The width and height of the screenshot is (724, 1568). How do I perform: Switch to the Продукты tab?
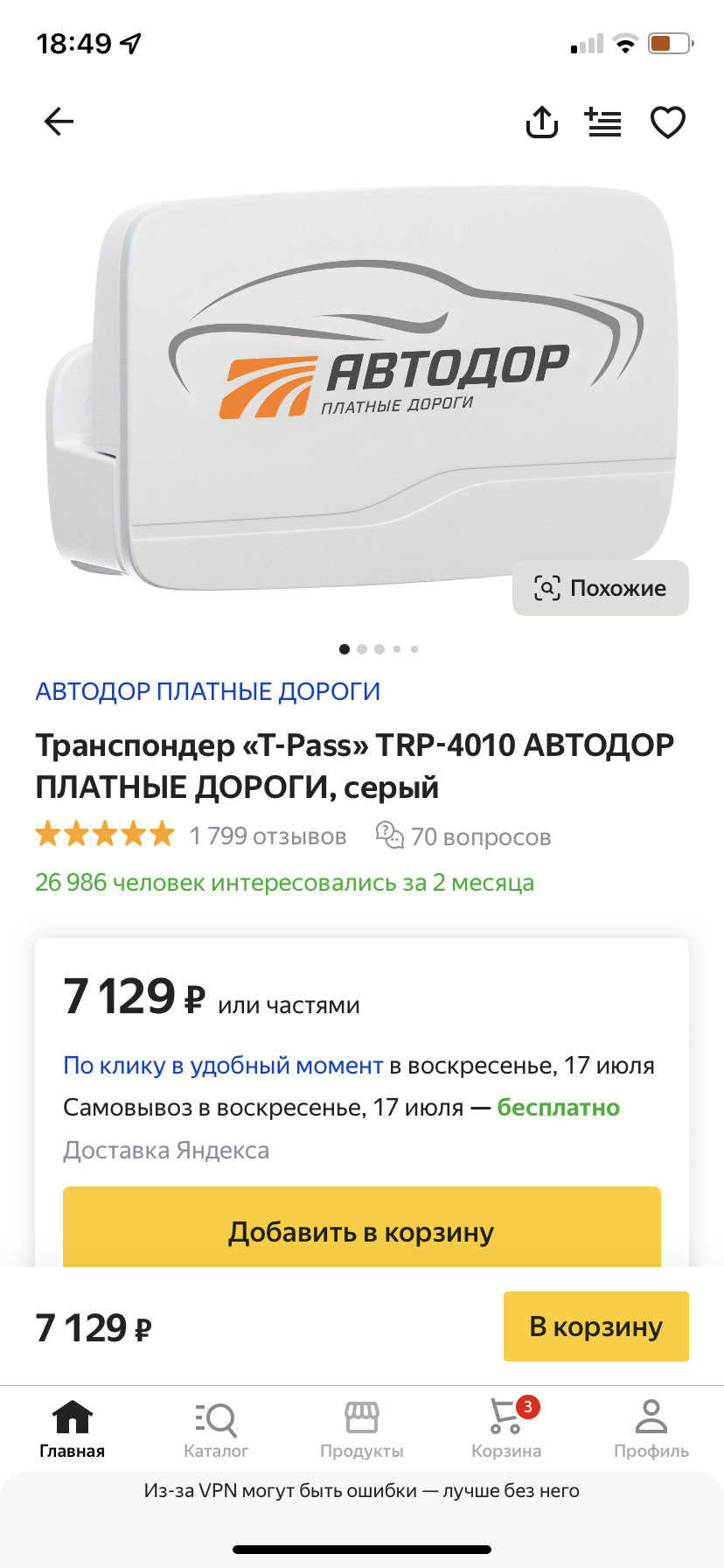coord(361,1428)
